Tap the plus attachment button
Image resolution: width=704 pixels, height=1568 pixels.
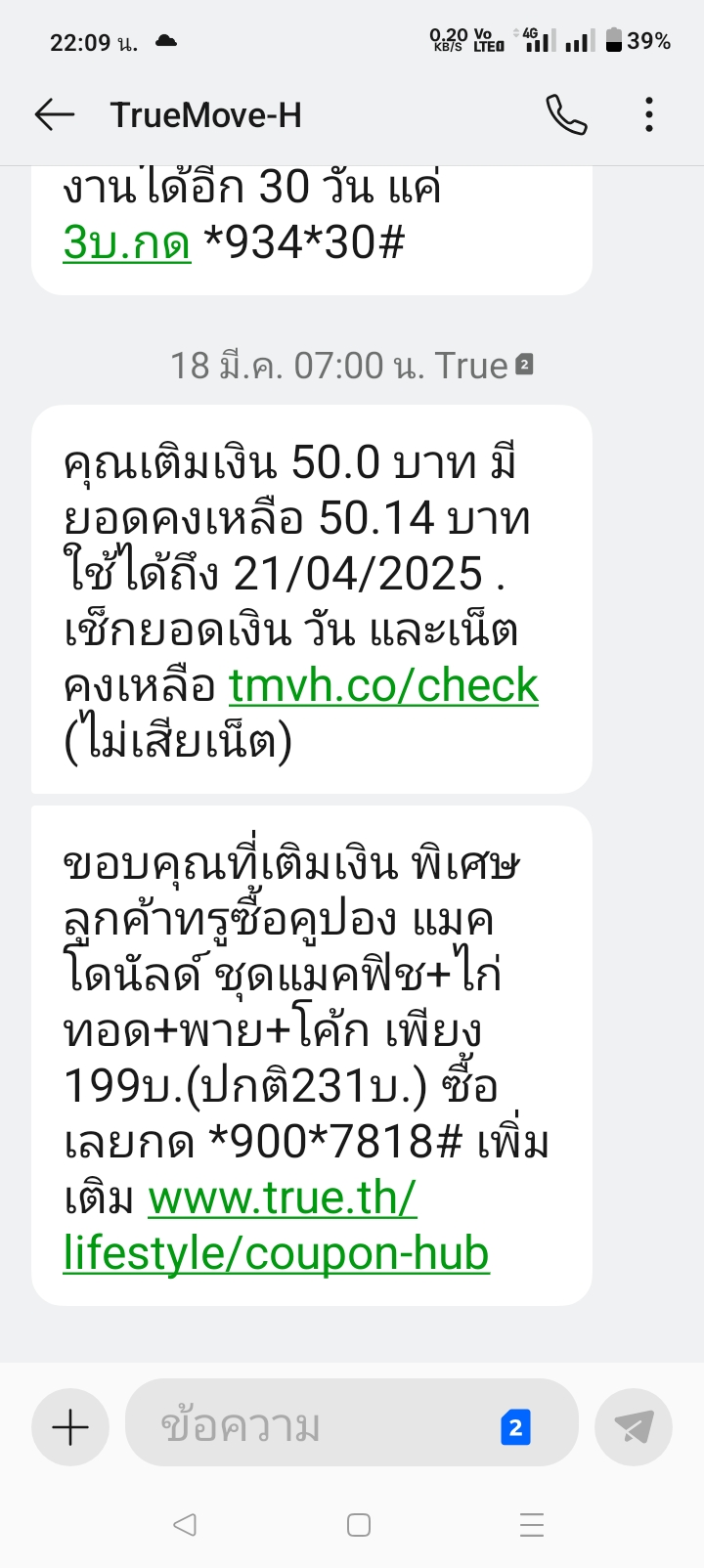click(70, 1427)
